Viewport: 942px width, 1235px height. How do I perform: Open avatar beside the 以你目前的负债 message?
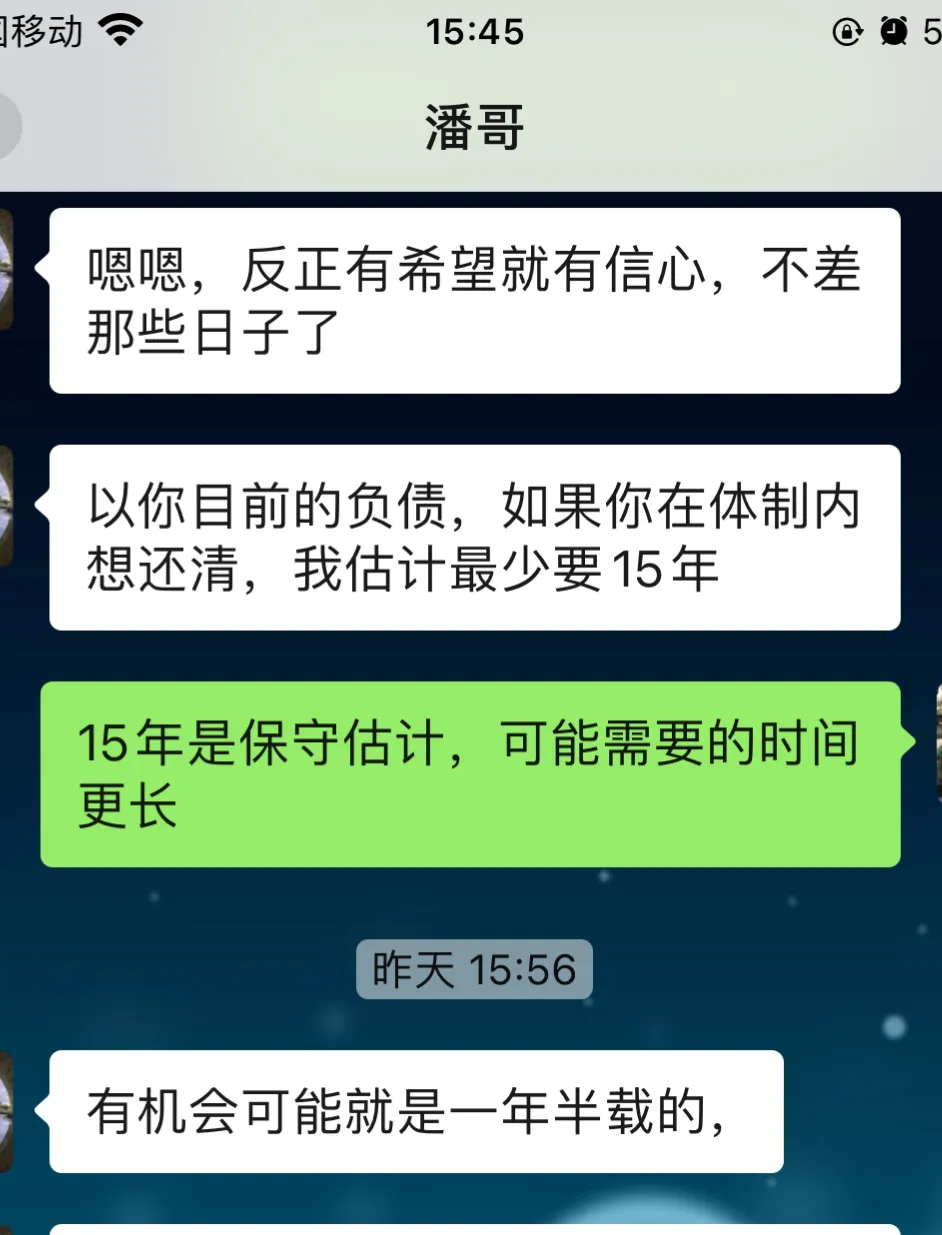pyautogui.click(x=6, y=506)
